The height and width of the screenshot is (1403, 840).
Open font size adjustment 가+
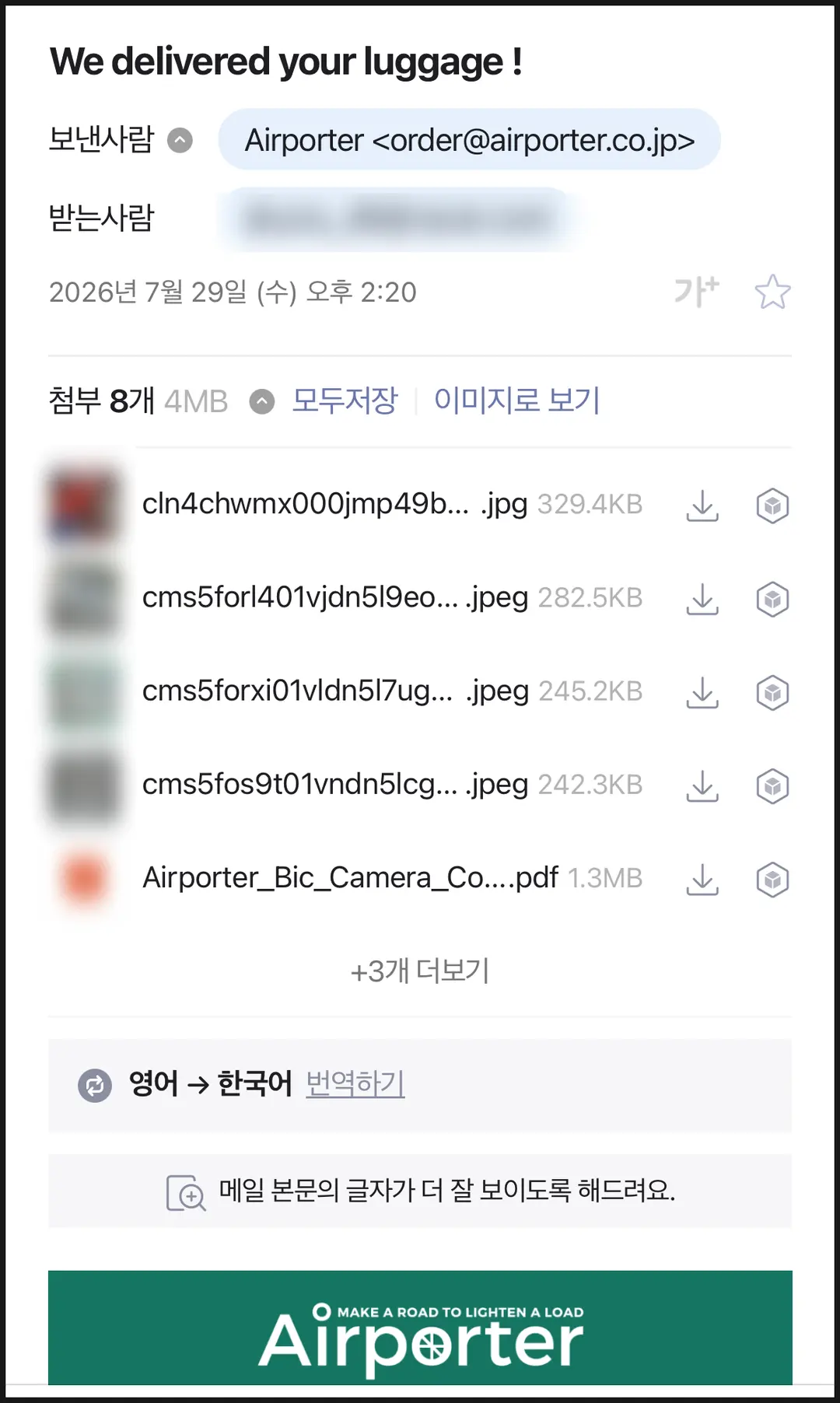click(x=697, y=292)
